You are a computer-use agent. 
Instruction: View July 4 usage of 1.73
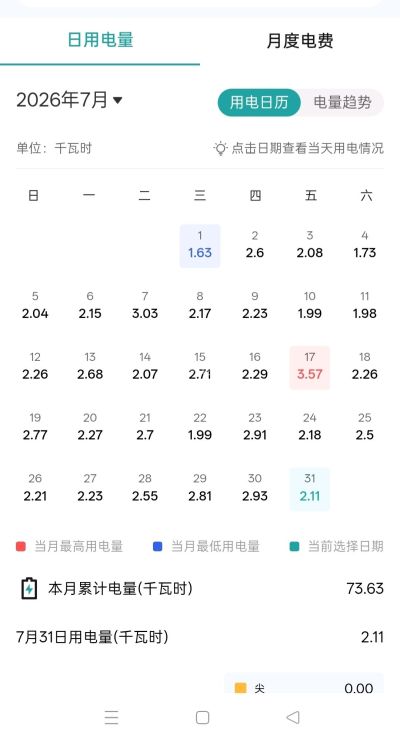pos(364,245)
